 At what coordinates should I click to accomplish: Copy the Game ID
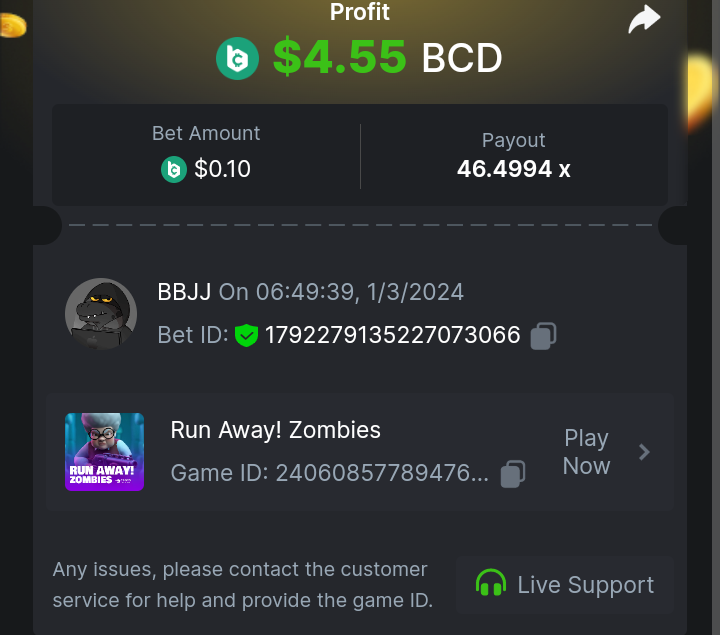click(513, 473)
